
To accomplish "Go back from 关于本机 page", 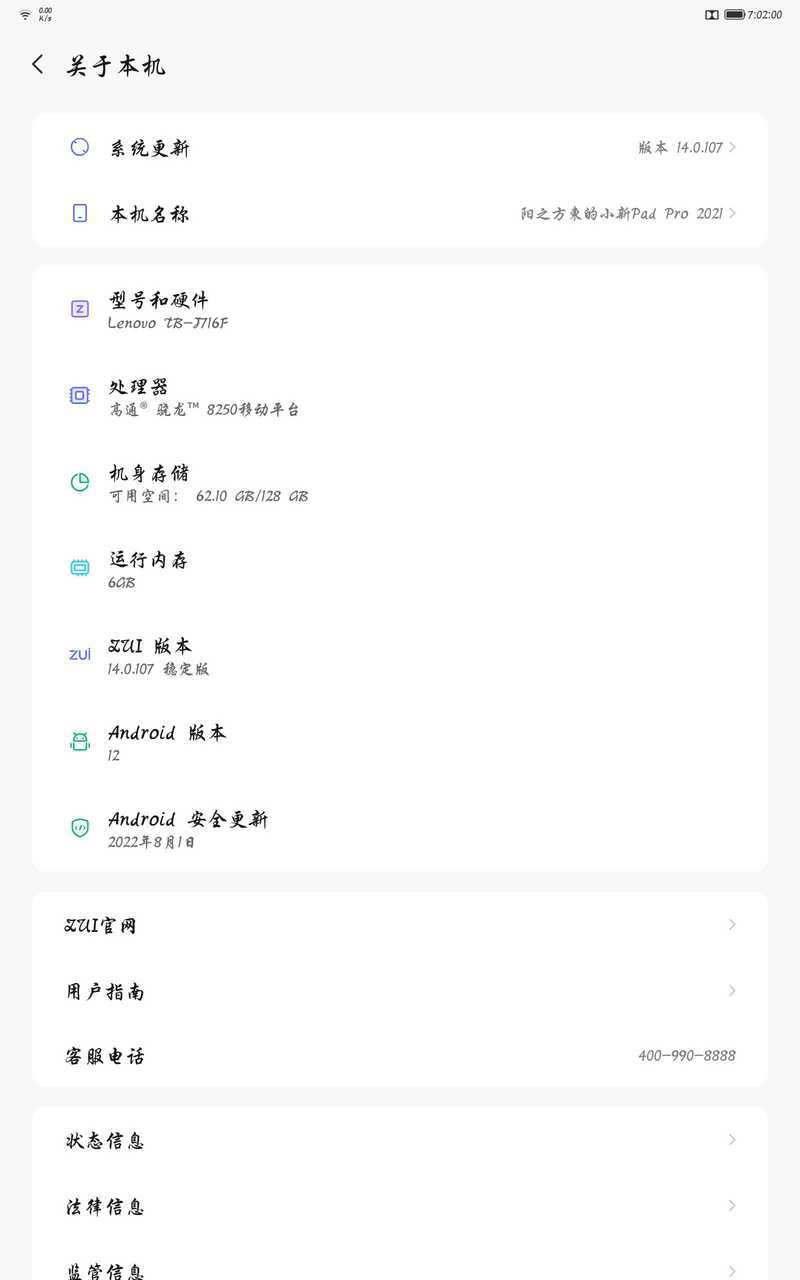I will 38,65.
